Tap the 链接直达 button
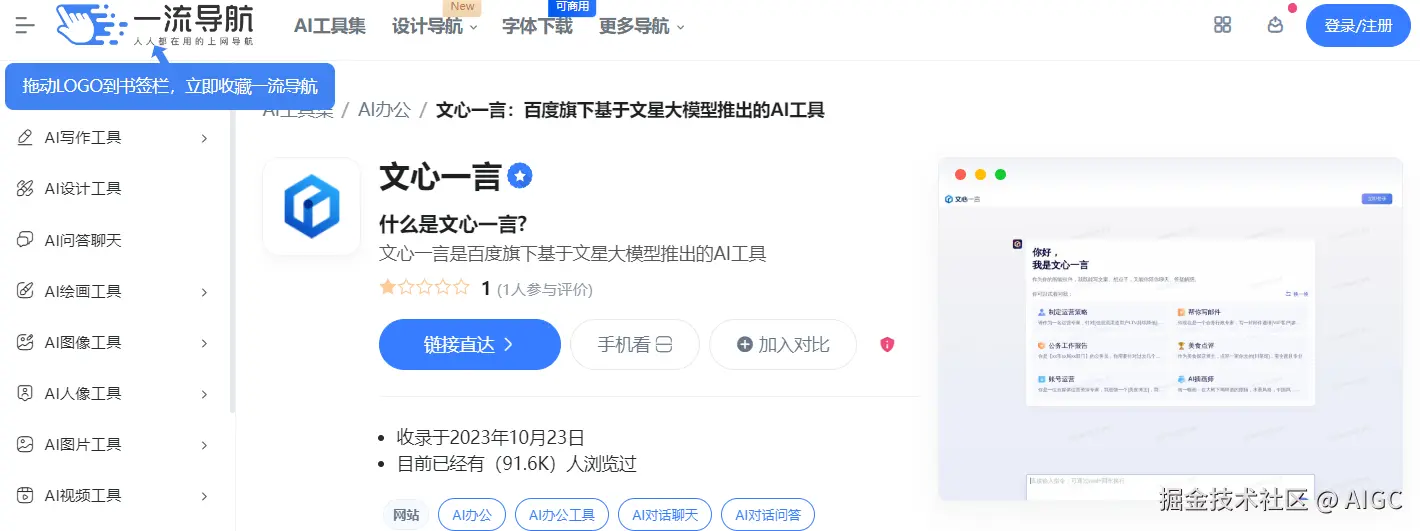 point(469,345)
